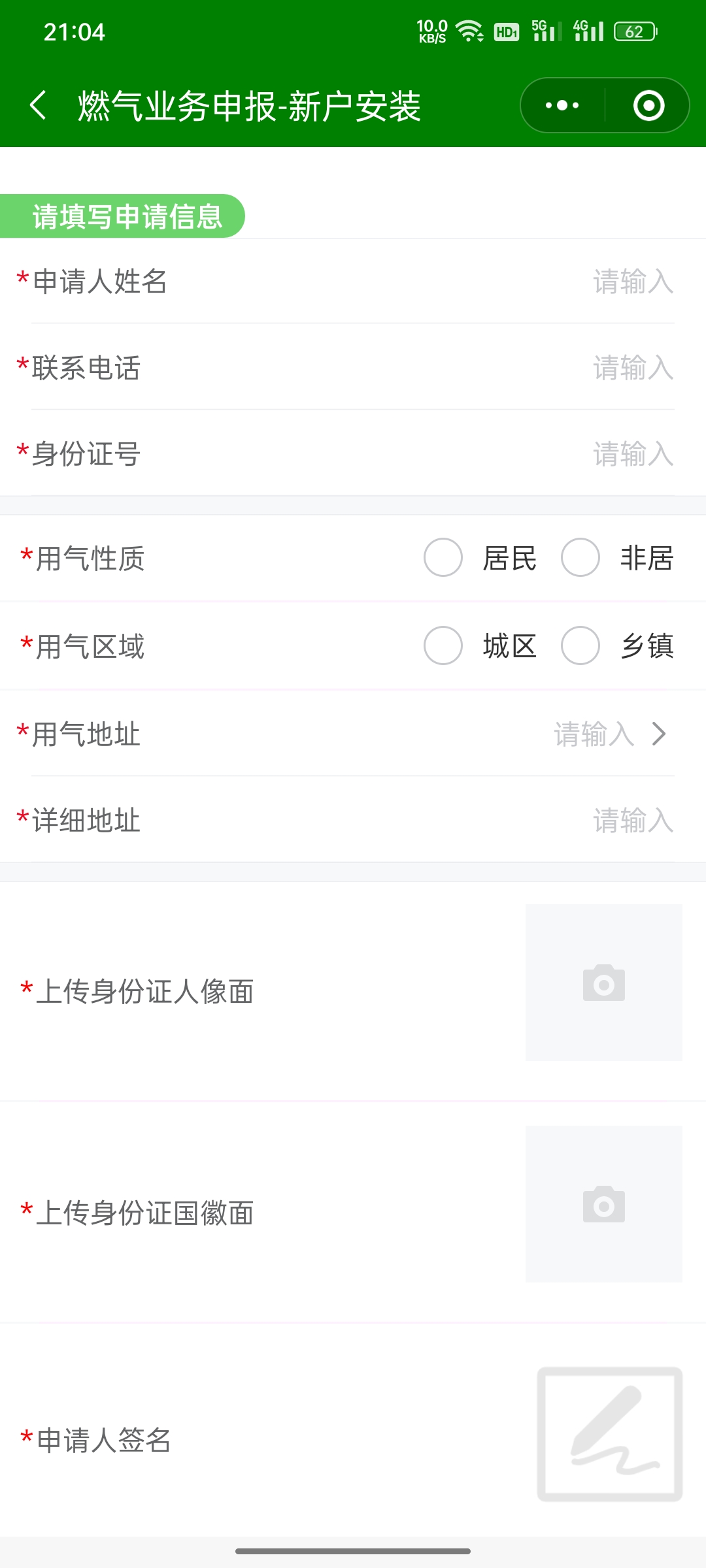The image size is (706, 1568).
Task: Enter the 身份证号 field
Action: (x=353, y=454)
